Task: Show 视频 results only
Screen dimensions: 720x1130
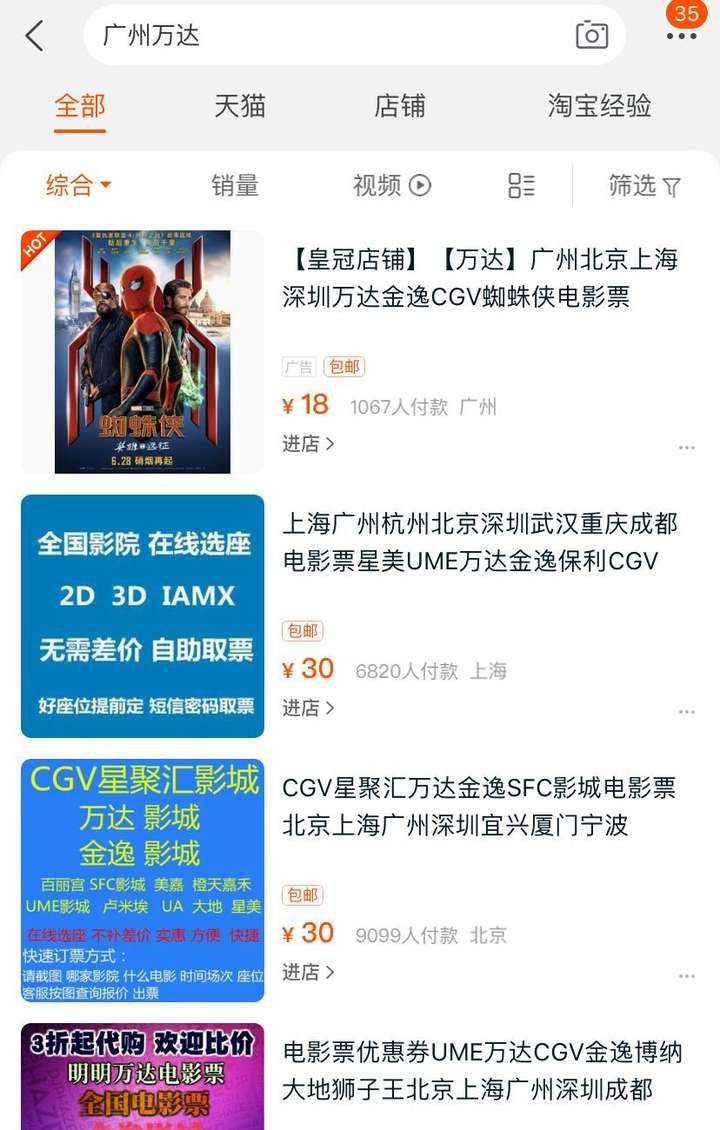Action: tap(391, 185)
